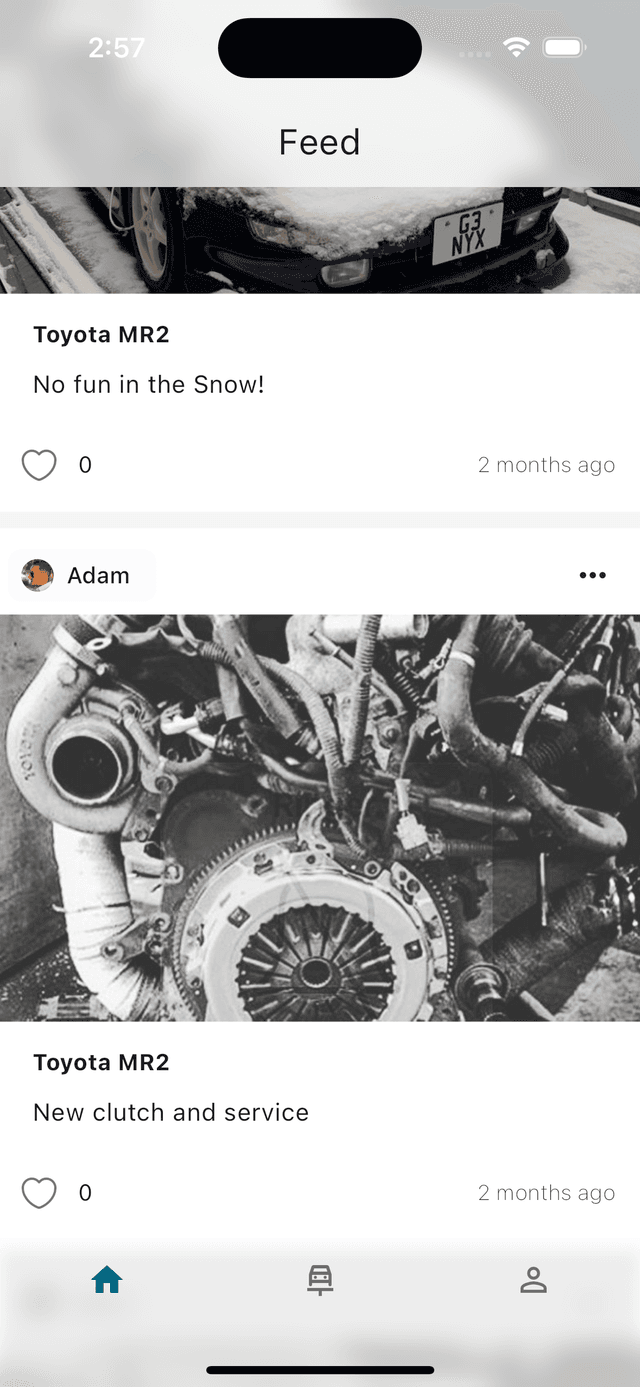
Task: Switch to the car garage tab
Action: click(320, 1279)
